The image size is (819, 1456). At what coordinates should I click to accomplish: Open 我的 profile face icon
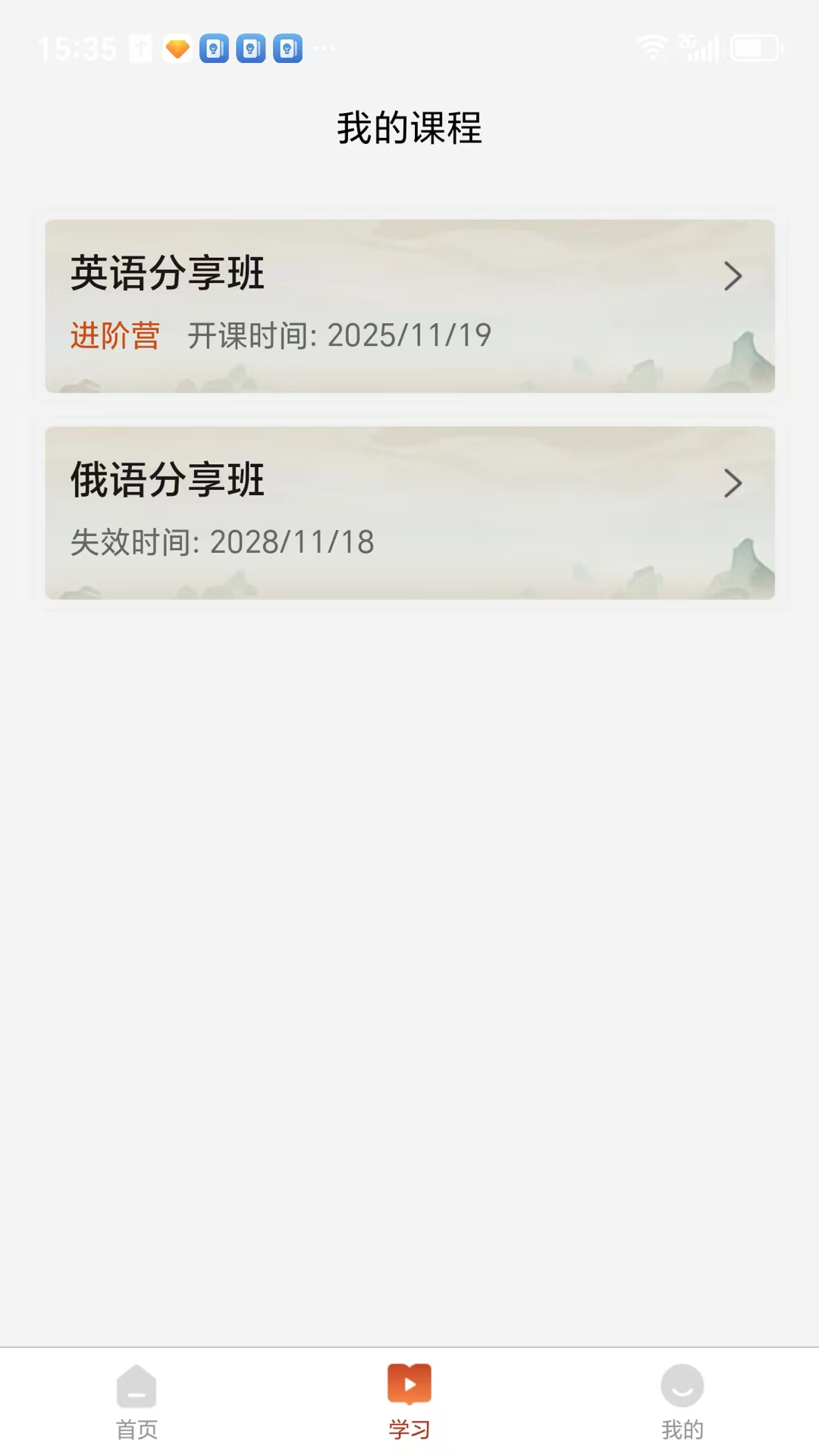click(x=682, y=1386)
